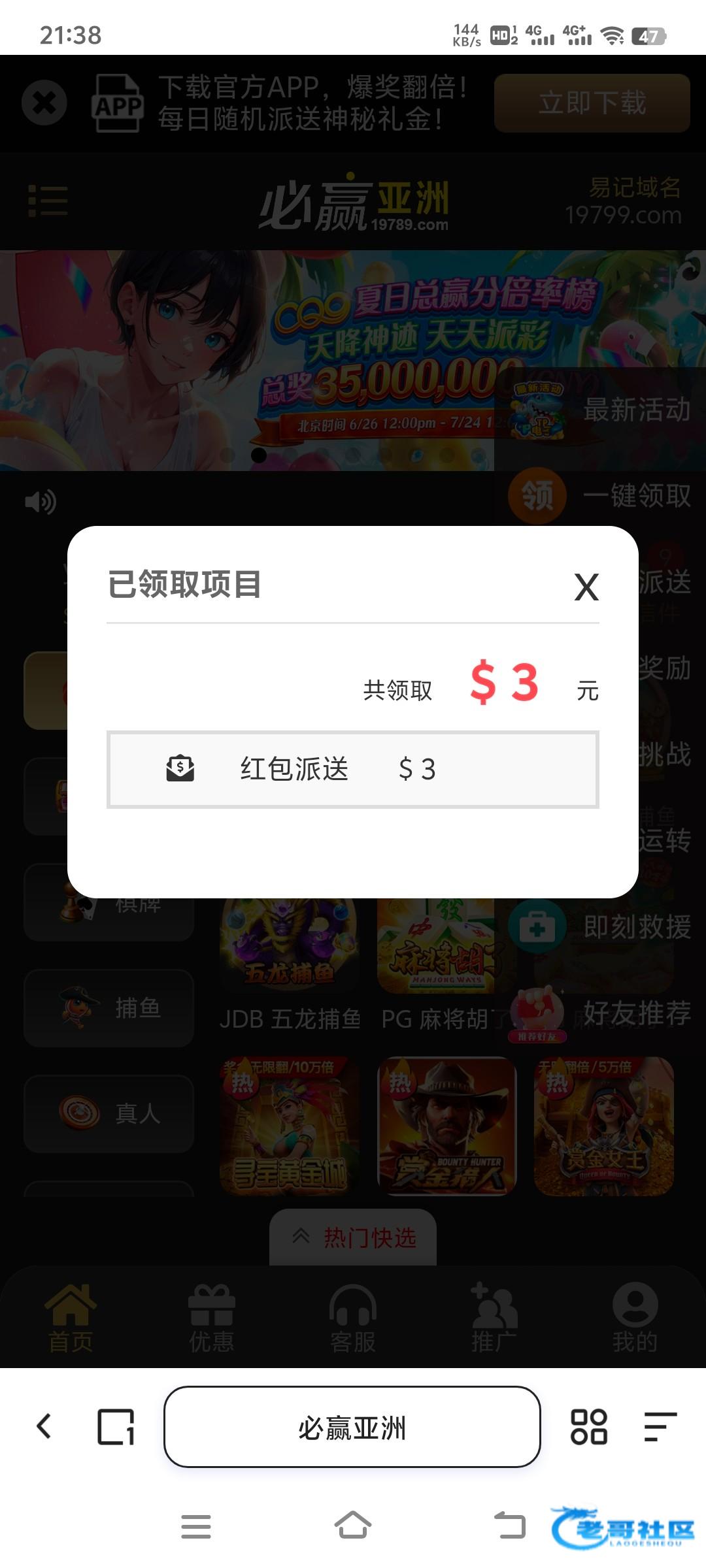Tap the system home button
The width and height of the screenshot is (706, 1568).
[x=352, y=1526]
